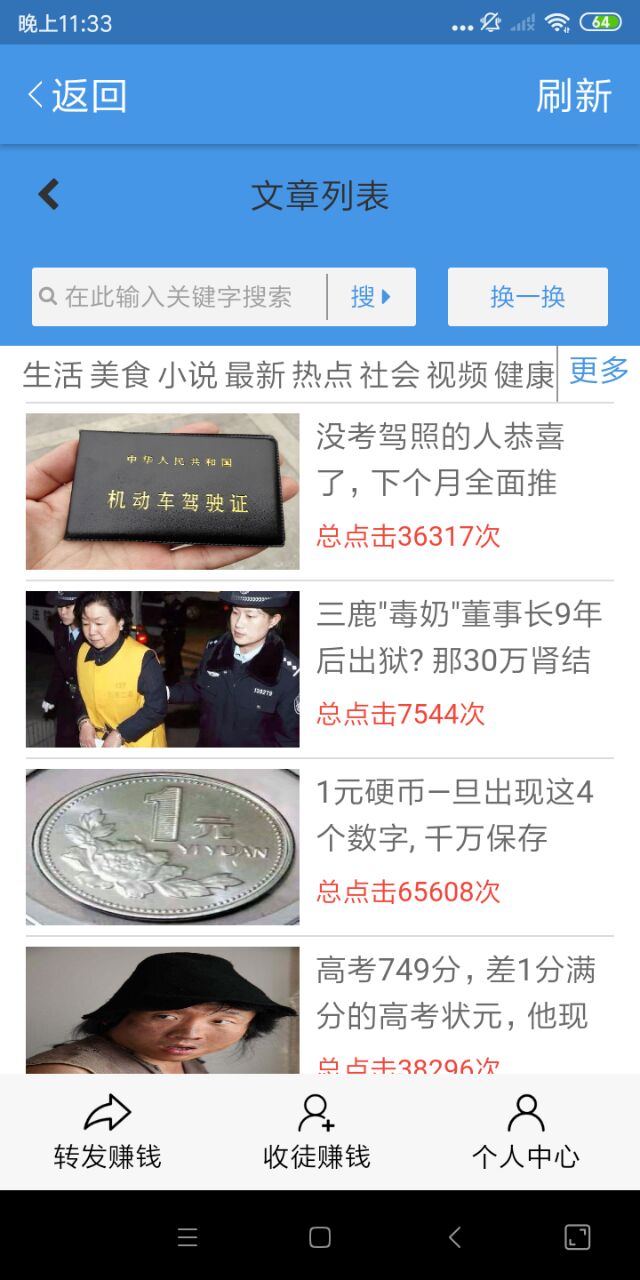This screenshot has width=640, height=1280.
Task: Open the 视频 category
Action: 457,375
